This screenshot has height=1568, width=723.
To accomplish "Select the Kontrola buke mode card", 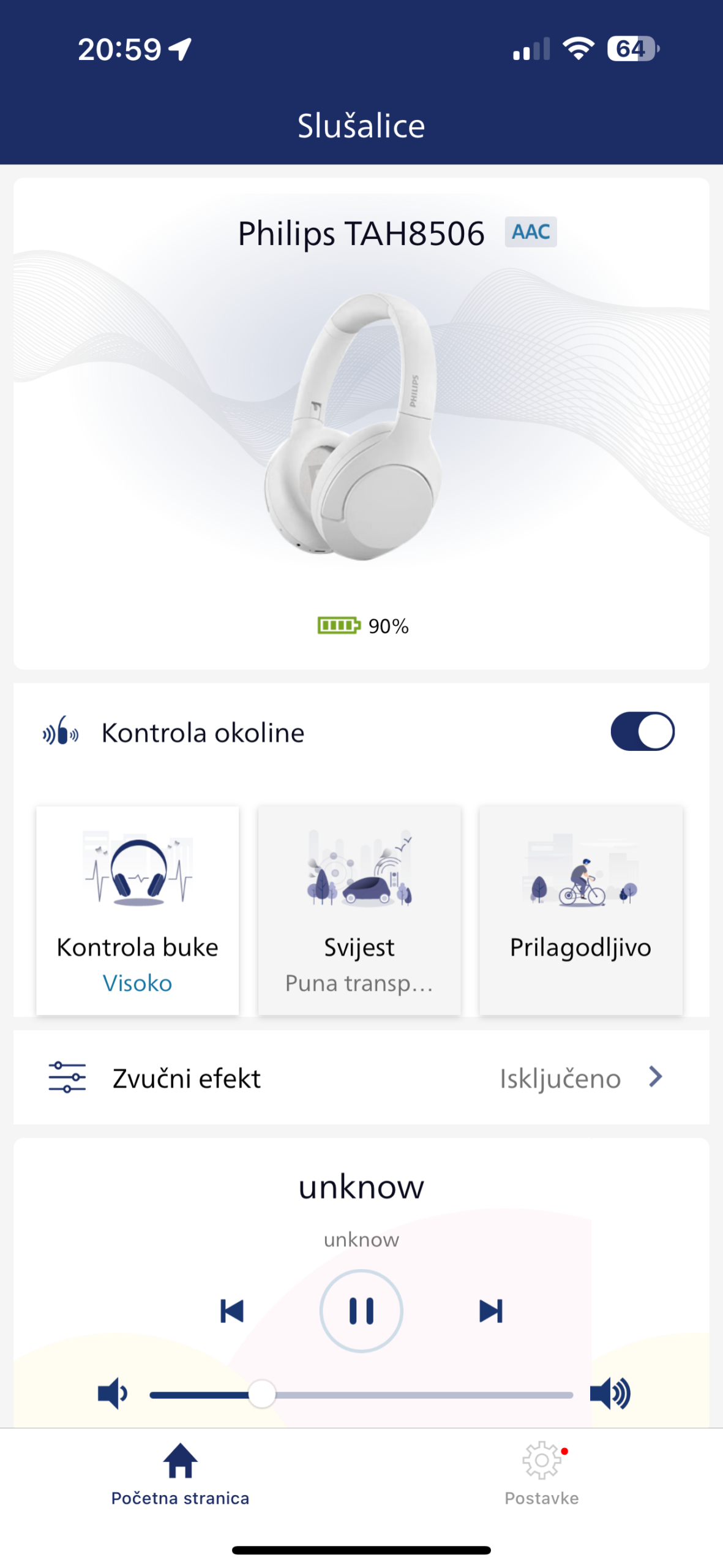I will pos(138,910).
